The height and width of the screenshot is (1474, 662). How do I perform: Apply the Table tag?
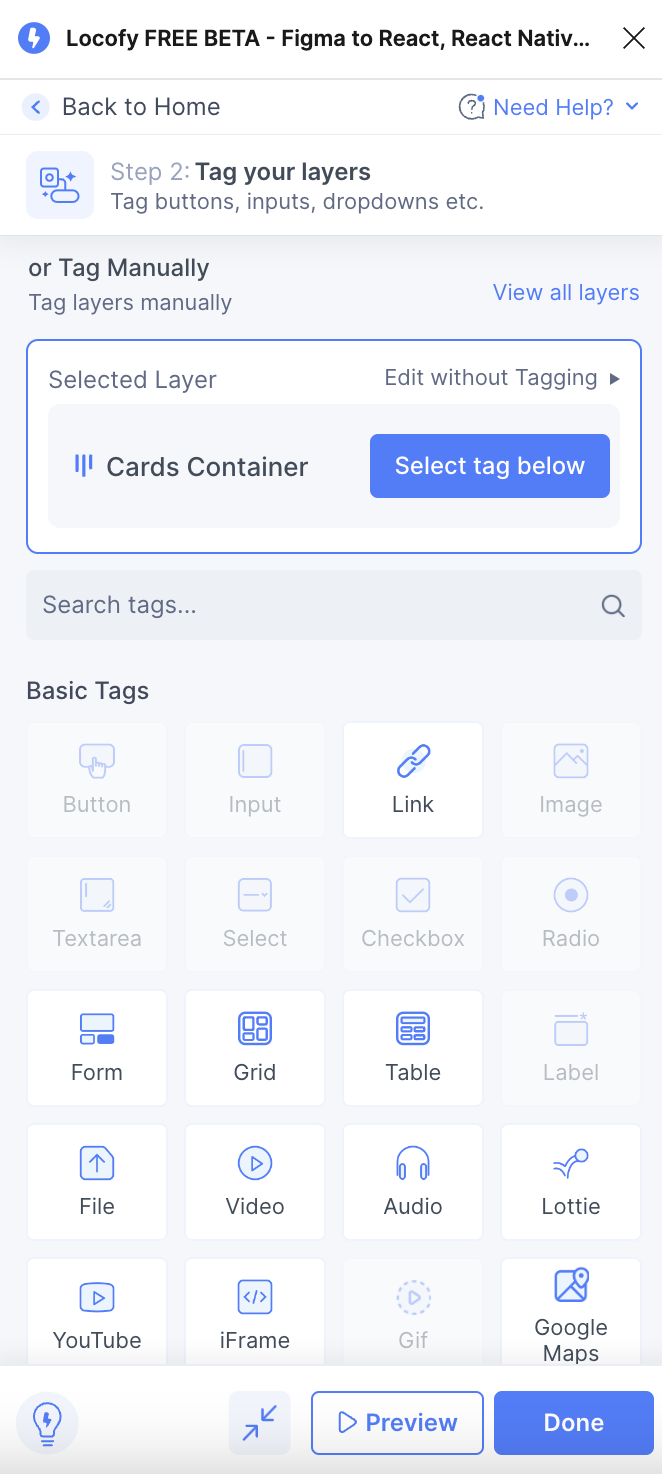413,1048
